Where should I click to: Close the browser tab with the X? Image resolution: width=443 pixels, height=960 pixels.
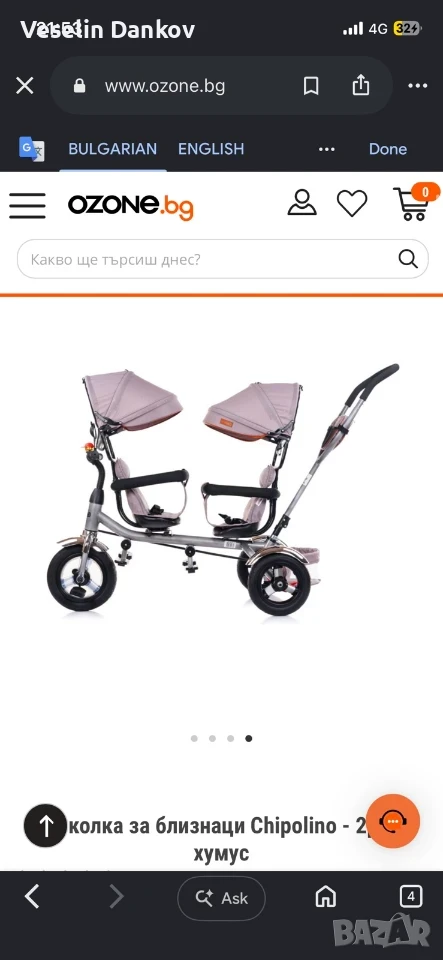pyautogui.click(x=24, y=86)
